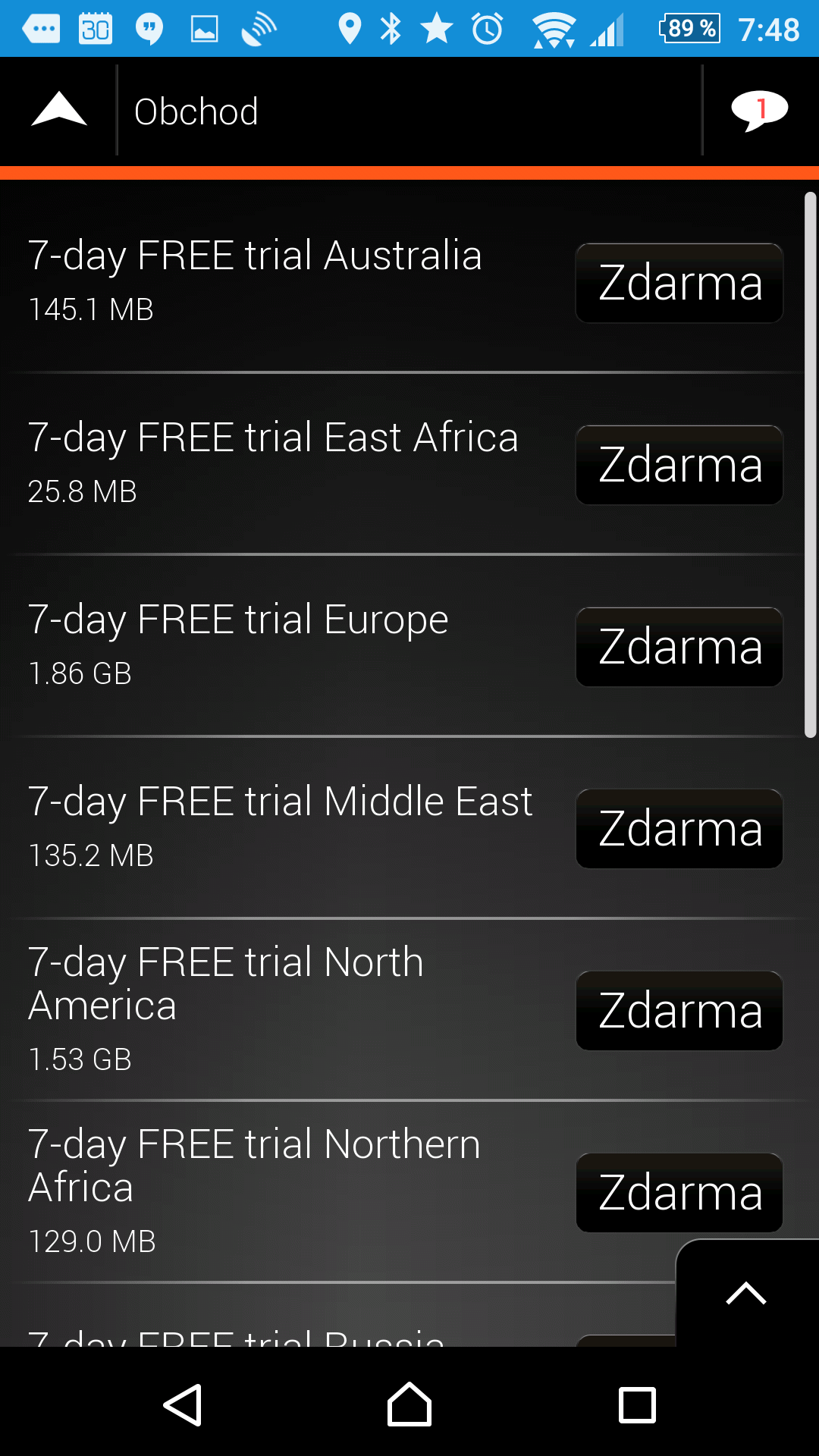819x1456 pixels.
Task: Return to the Android home screen
Action: [x=409, y=1404]
